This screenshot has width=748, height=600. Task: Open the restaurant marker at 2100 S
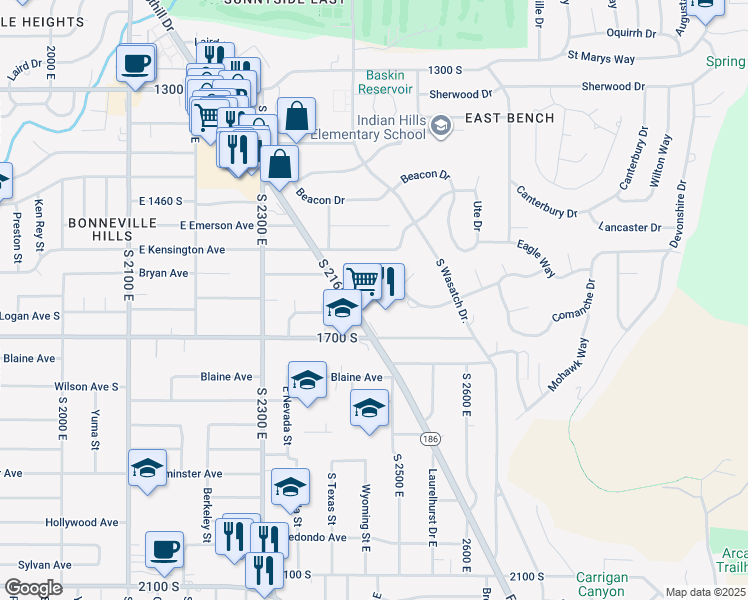tap(265, 571)
